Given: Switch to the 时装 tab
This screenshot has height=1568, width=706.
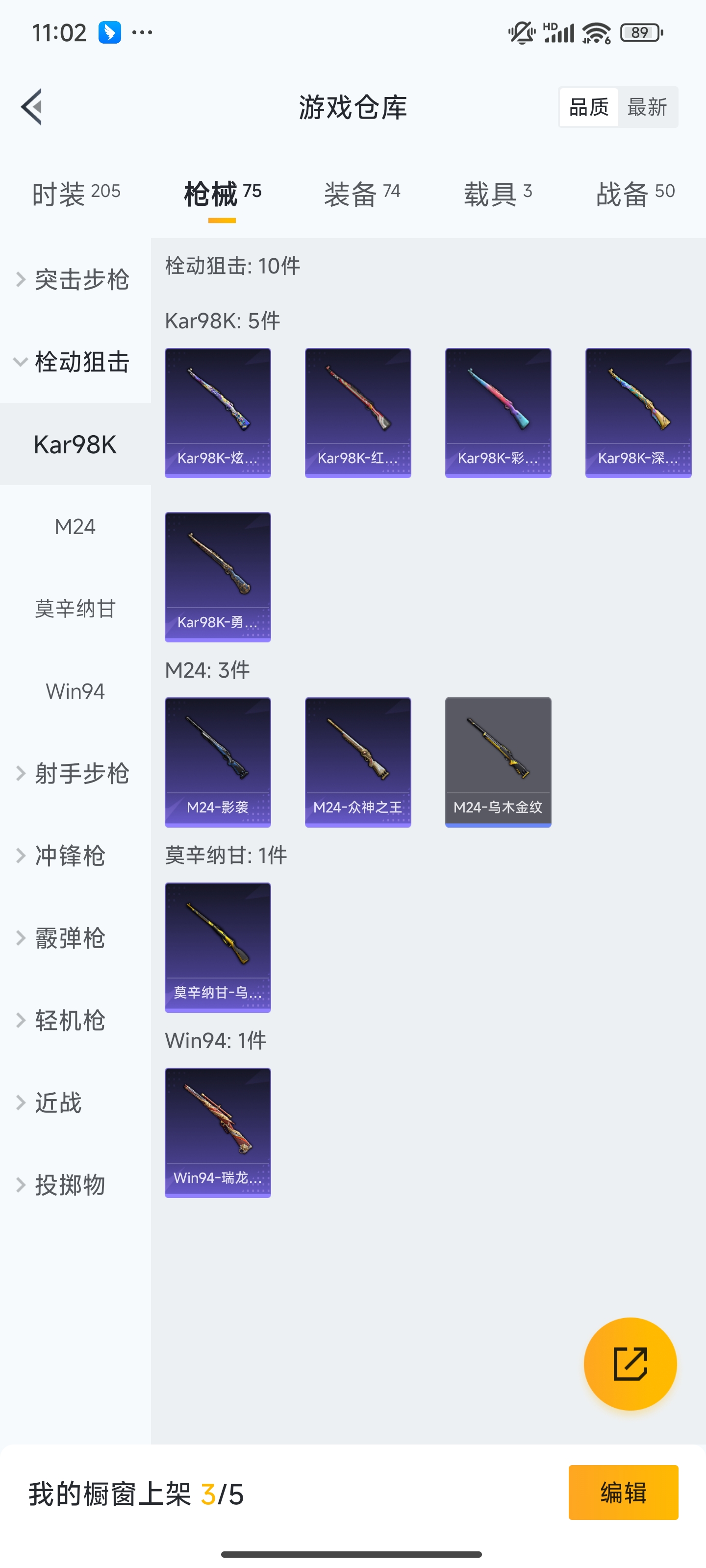Looking at the screenshot, I should click(76, 194).
